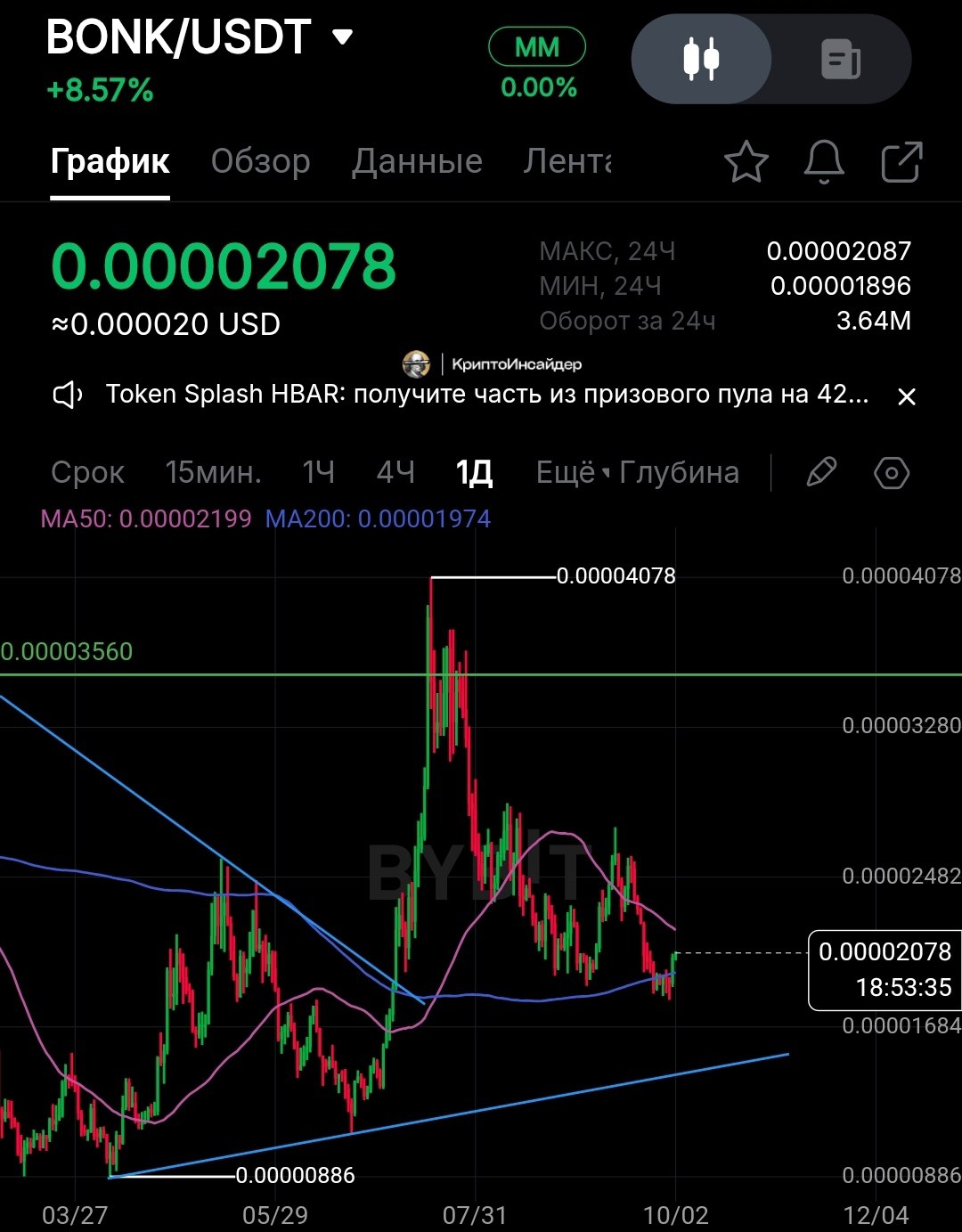Open the Token Splash HBAR announcement
Image resolution: width=962 pixels, height=1232 pixels.
tap(486, 395)
